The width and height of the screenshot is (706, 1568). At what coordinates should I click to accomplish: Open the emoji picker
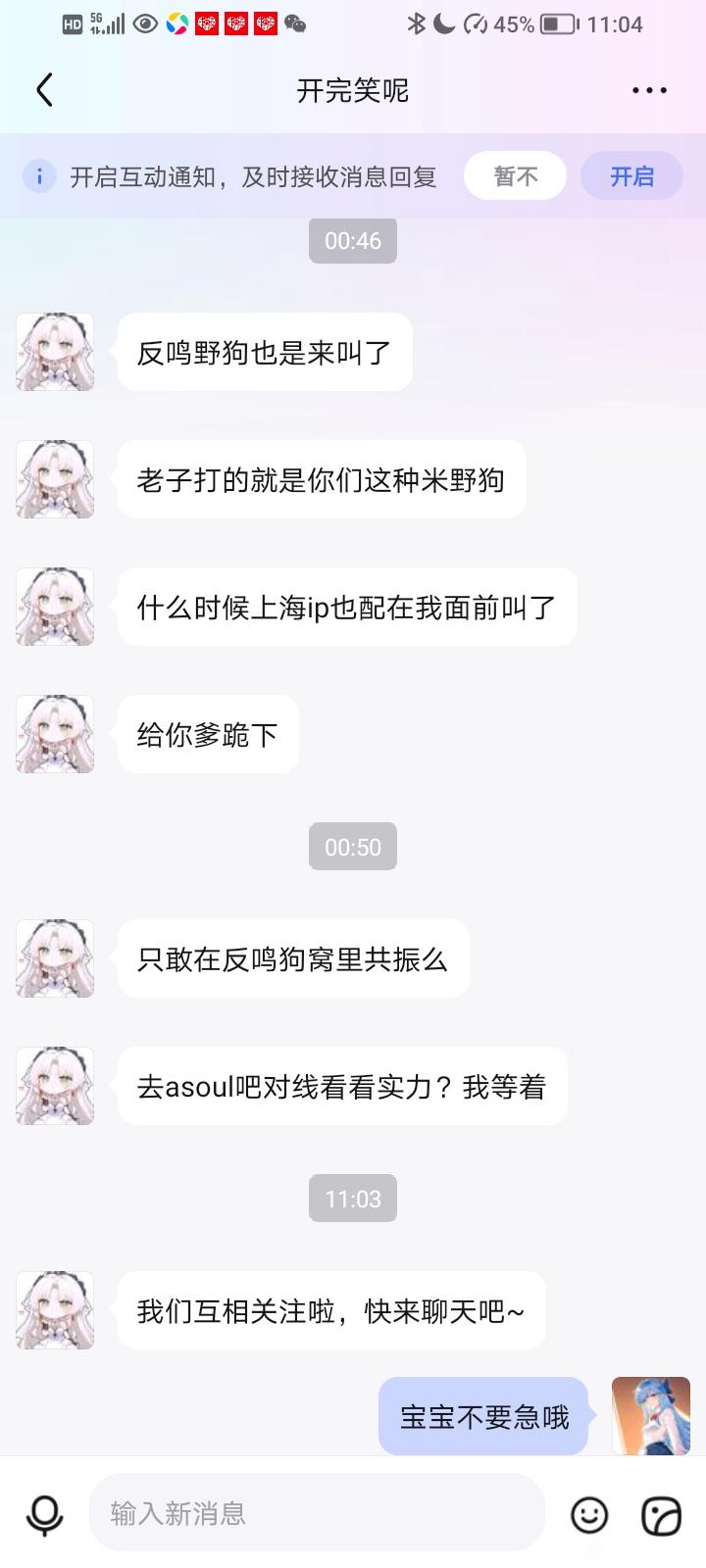pos(589,1515)
